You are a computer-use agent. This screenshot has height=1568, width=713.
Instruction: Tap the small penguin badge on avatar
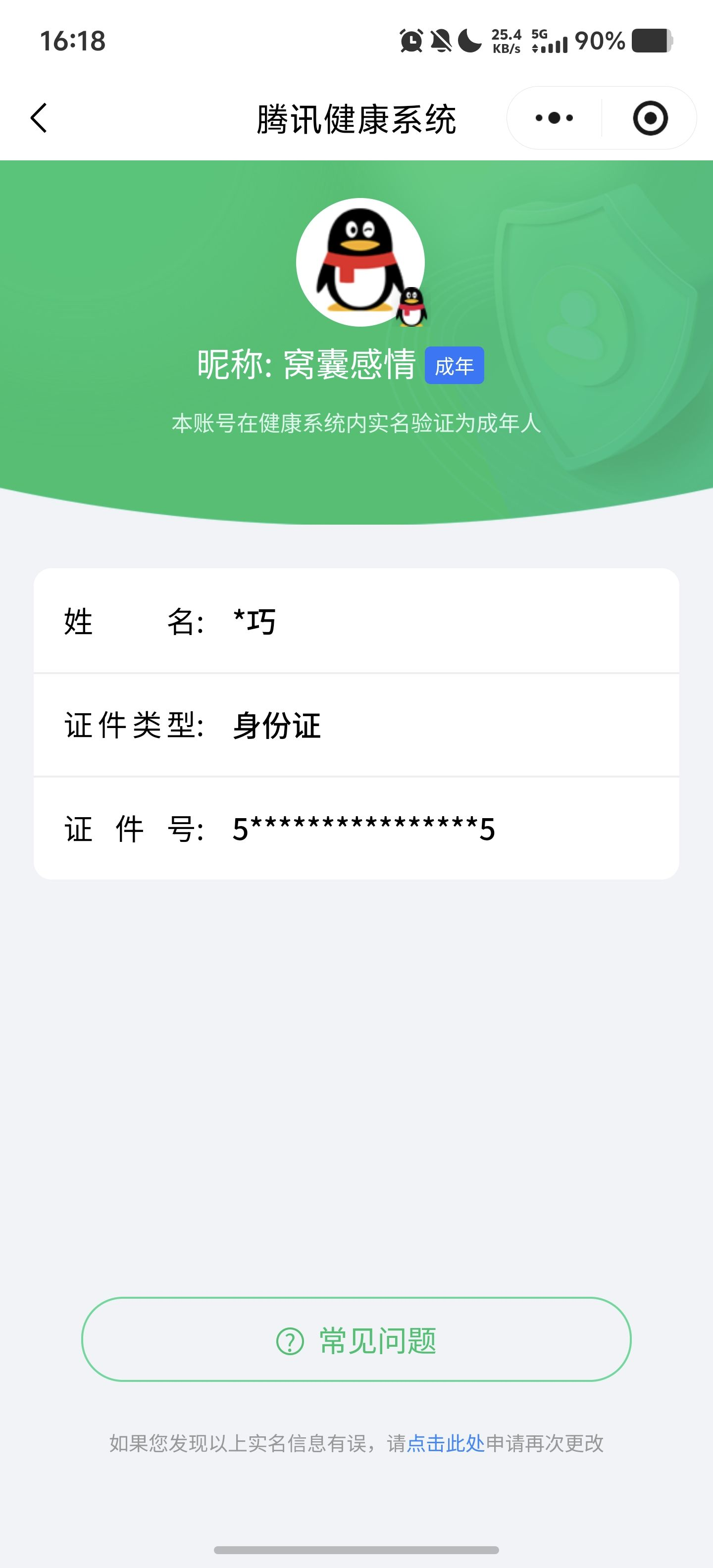click(x=413, y=307)
